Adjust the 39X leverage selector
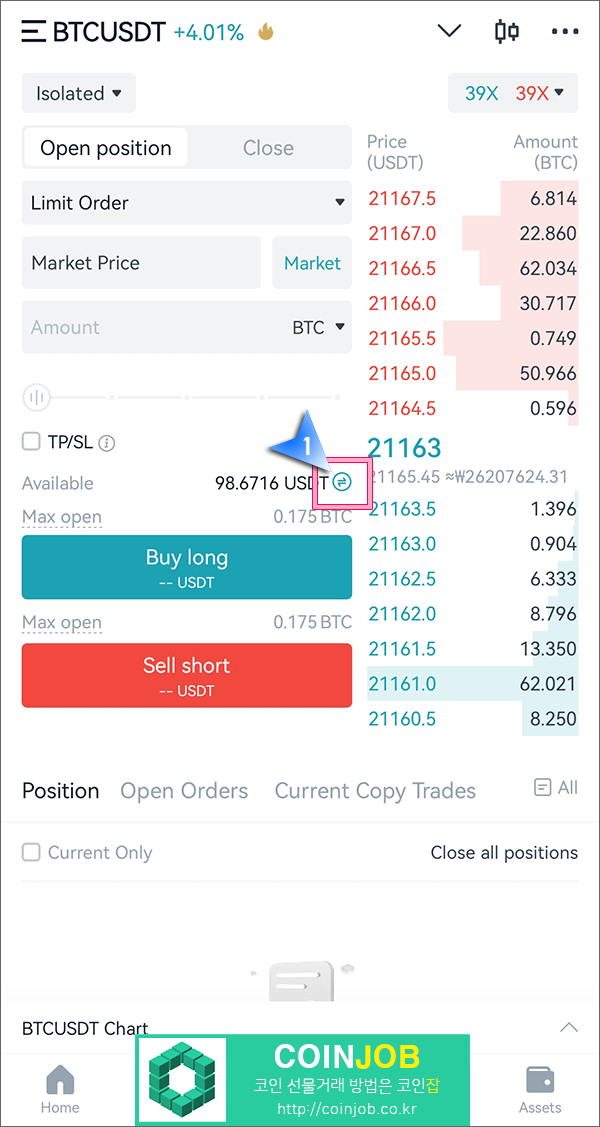The width and height of the screenshot is (600, 1127). [513, 93]
